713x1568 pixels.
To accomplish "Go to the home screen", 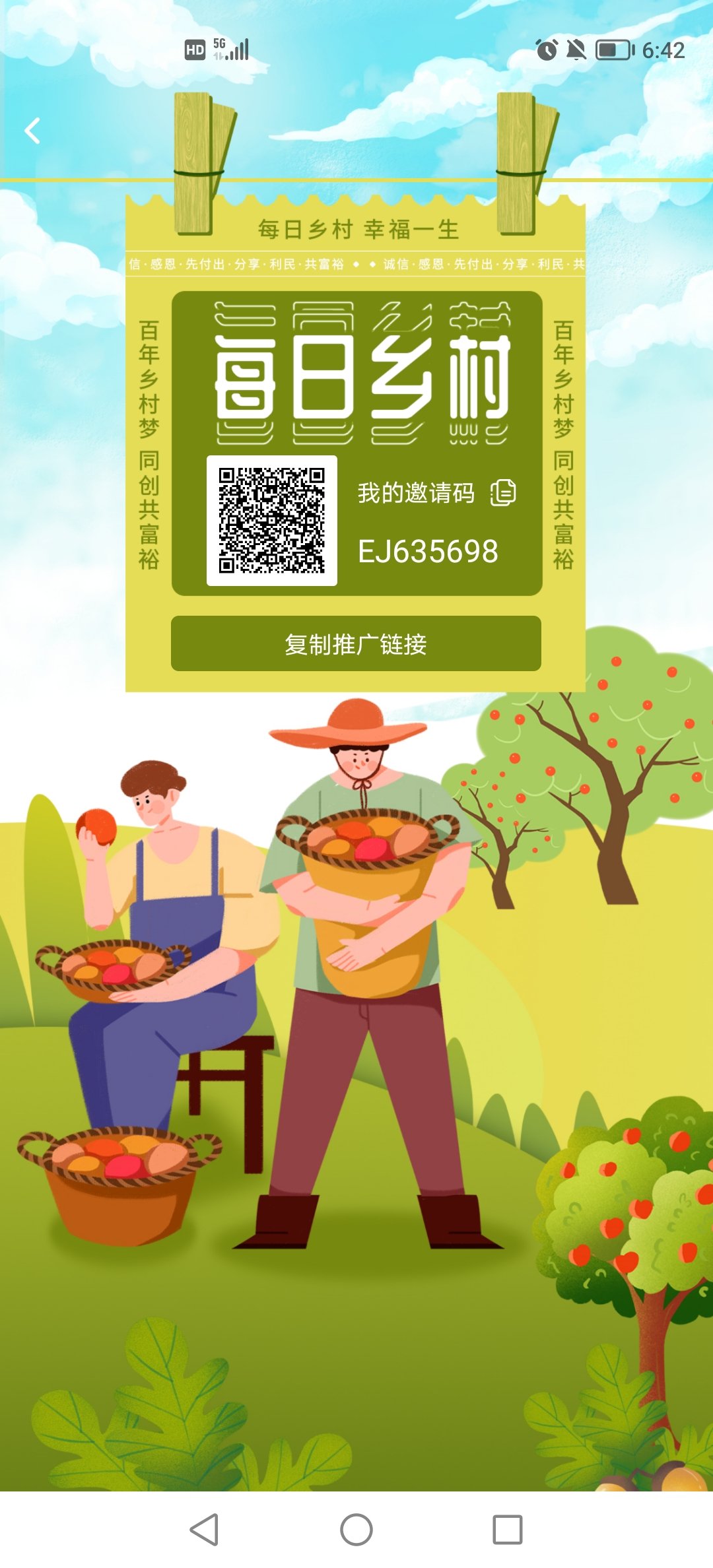I will (x=356, y=1530).
